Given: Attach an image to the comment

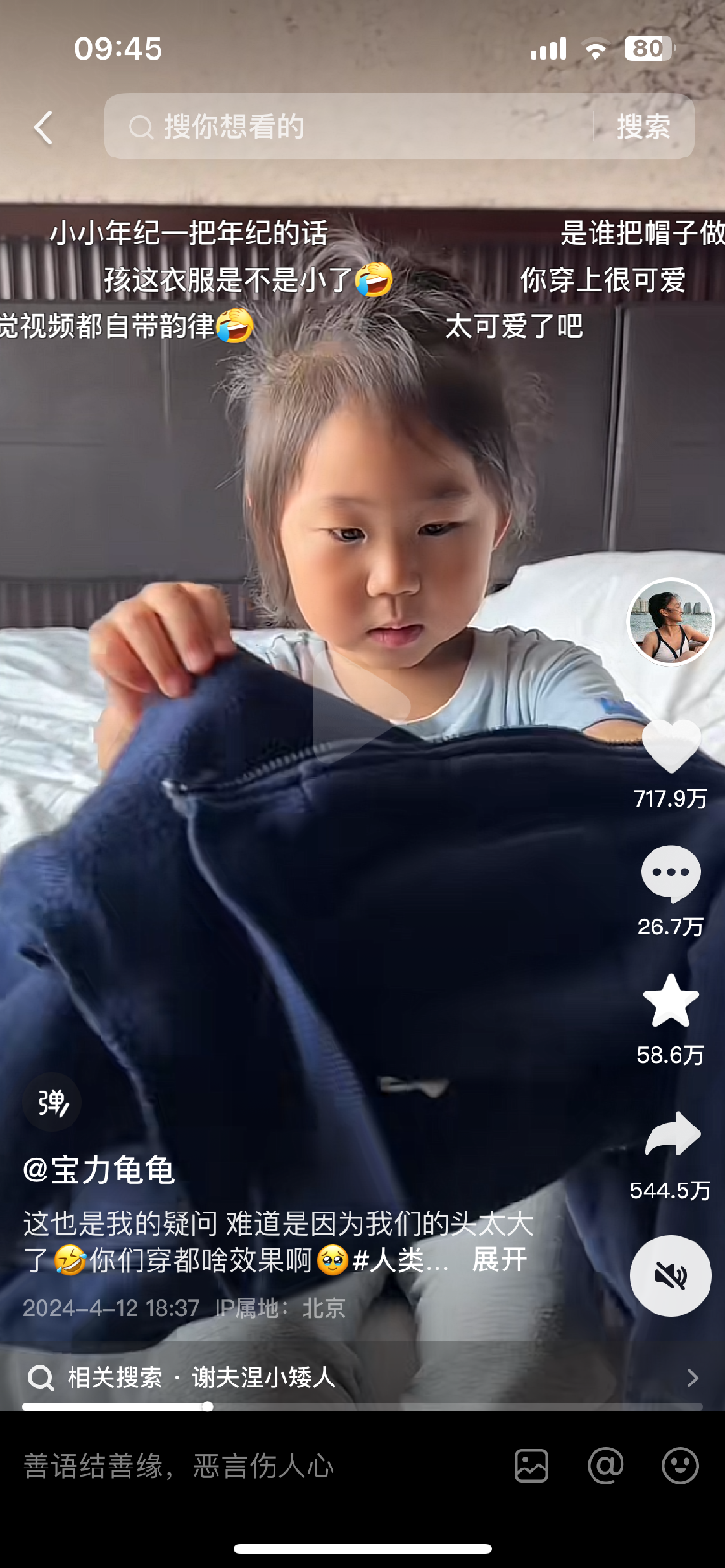Looking at the screenshot, I should click(x=532, y=1467).
